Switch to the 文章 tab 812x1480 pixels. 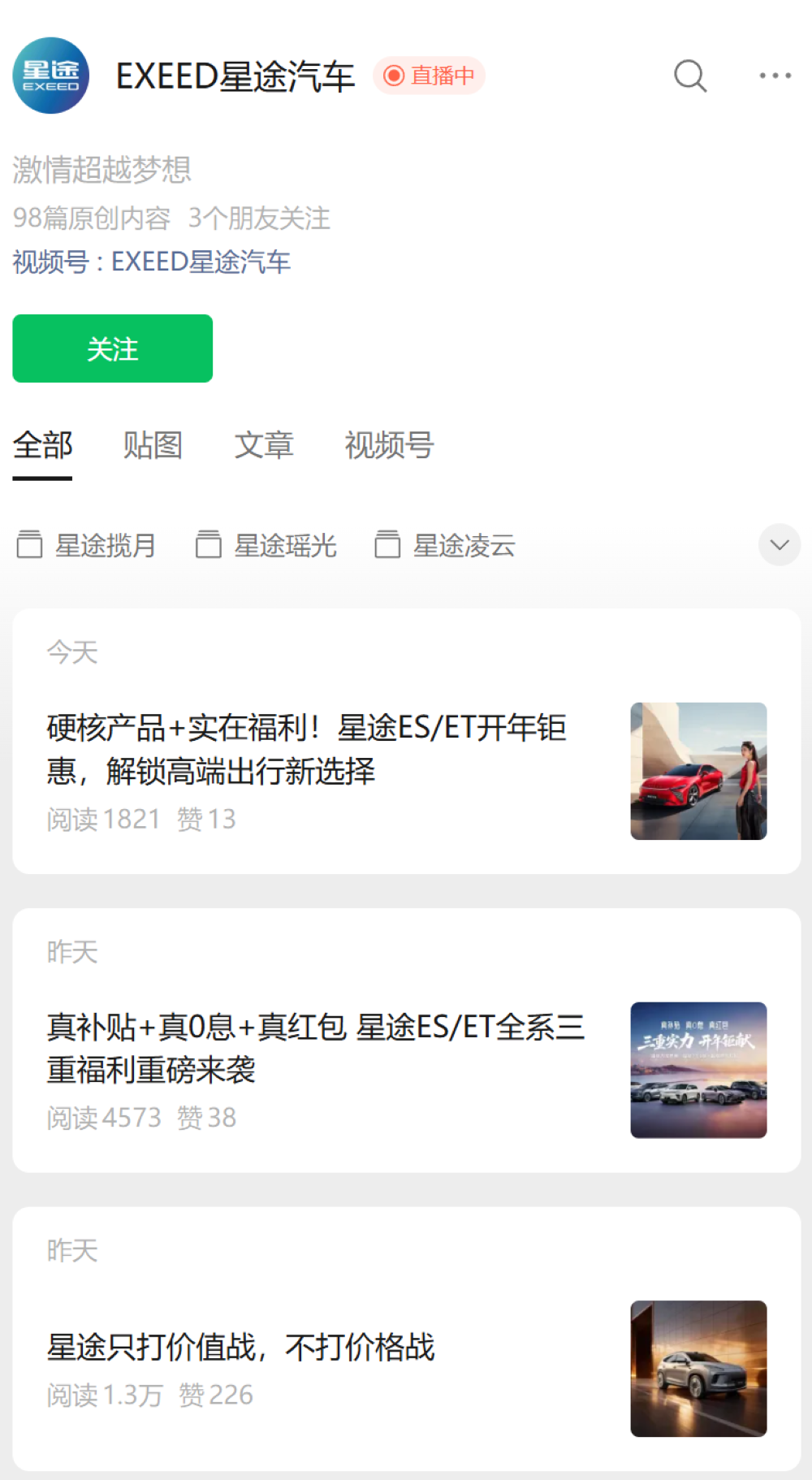tap(264, 445)
